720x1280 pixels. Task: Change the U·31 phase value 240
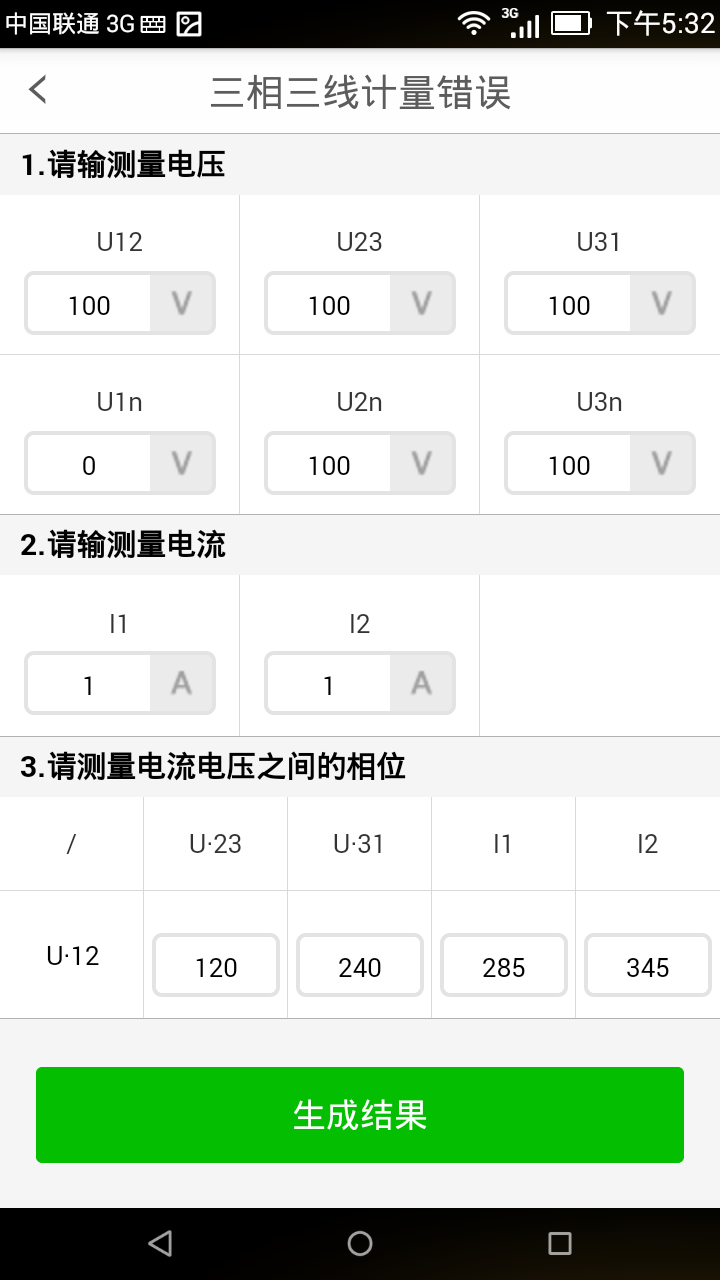click(360, 966)
